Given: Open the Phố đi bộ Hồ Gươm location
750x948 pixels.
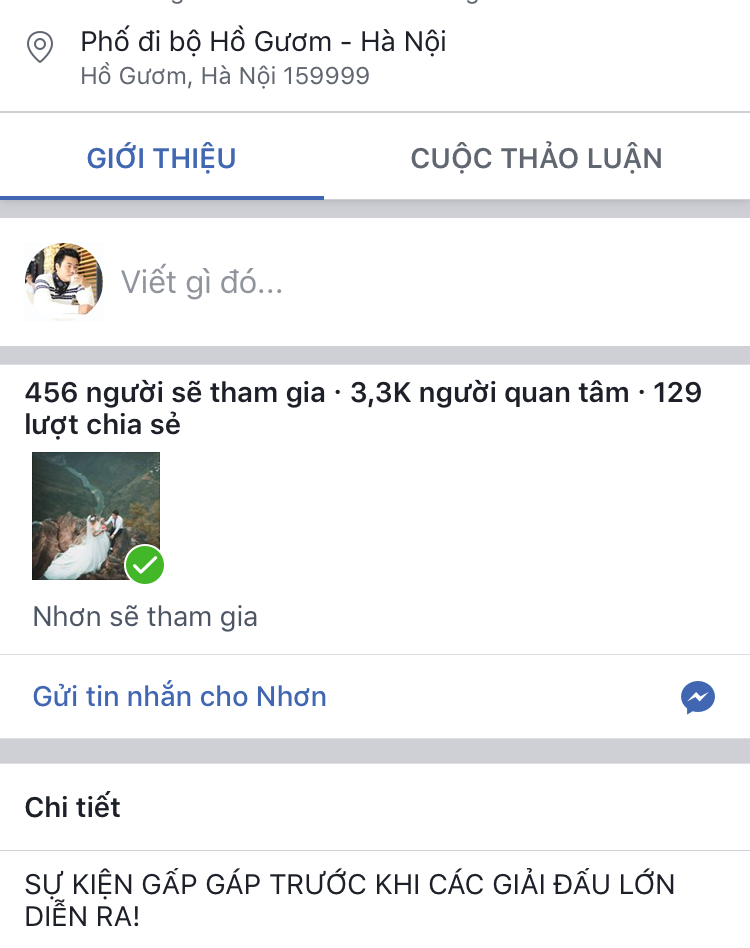Looking at the screenshot, I should point(263,43).
